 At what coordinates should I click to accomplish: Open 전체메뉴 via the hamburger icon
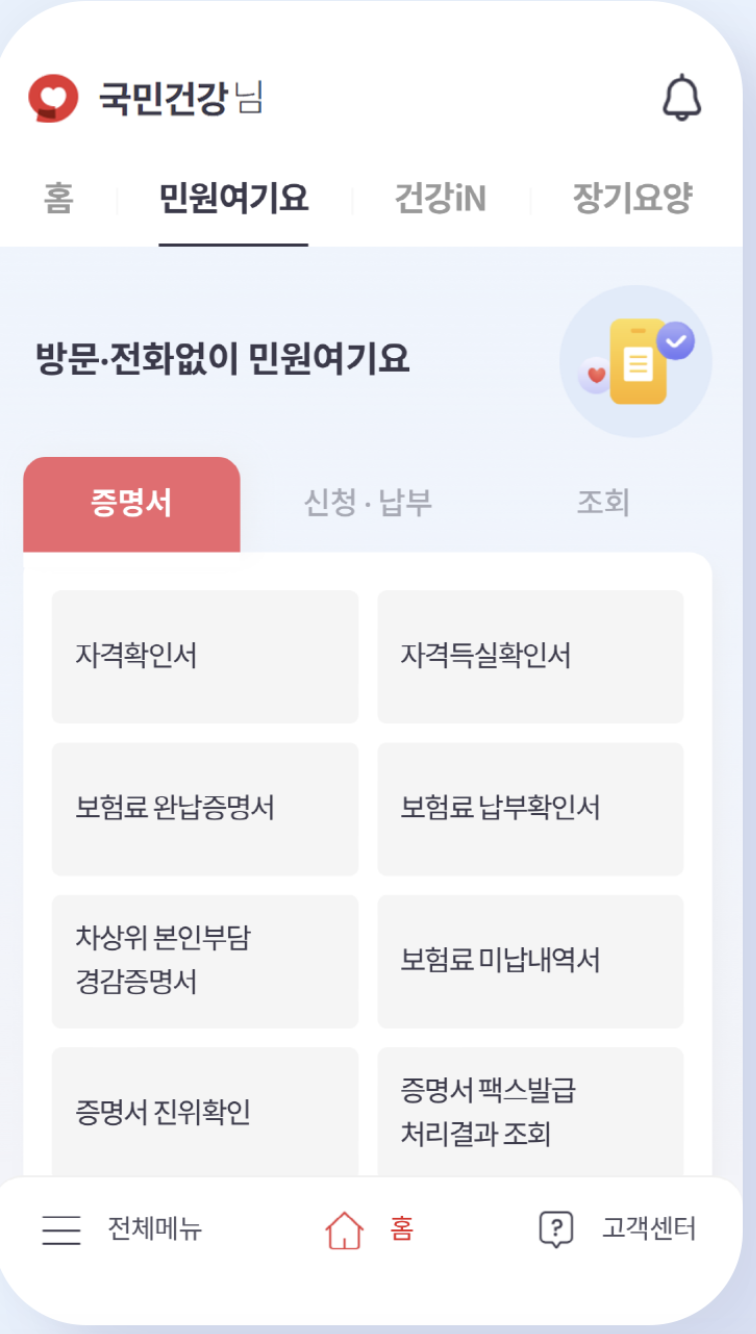pos(61,1231)
